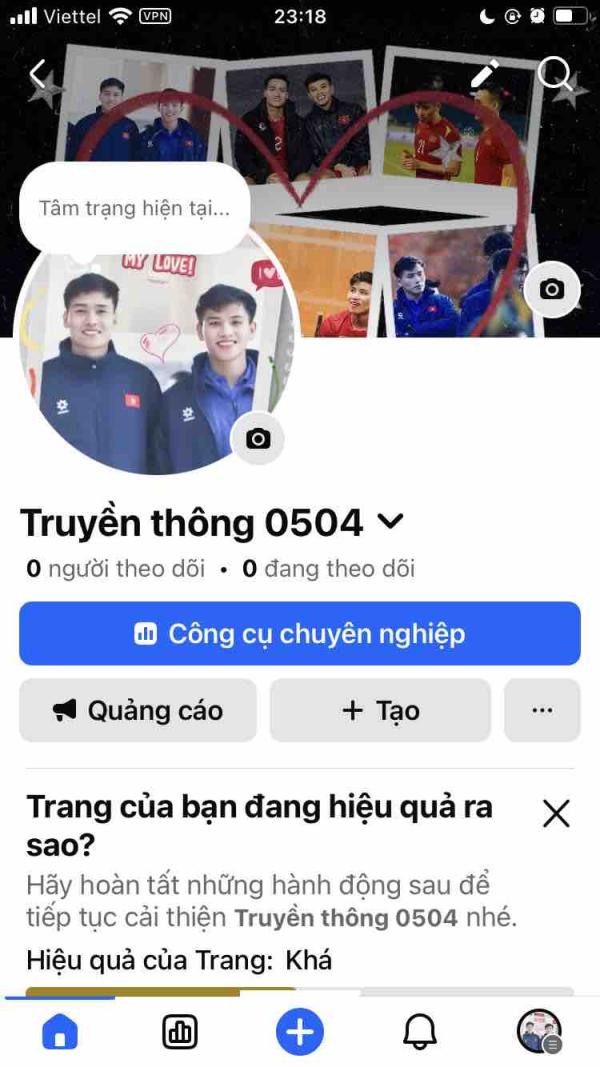Open the profile menu tab
Screen dimensions: 600x1067
(x=539, y=1032)
